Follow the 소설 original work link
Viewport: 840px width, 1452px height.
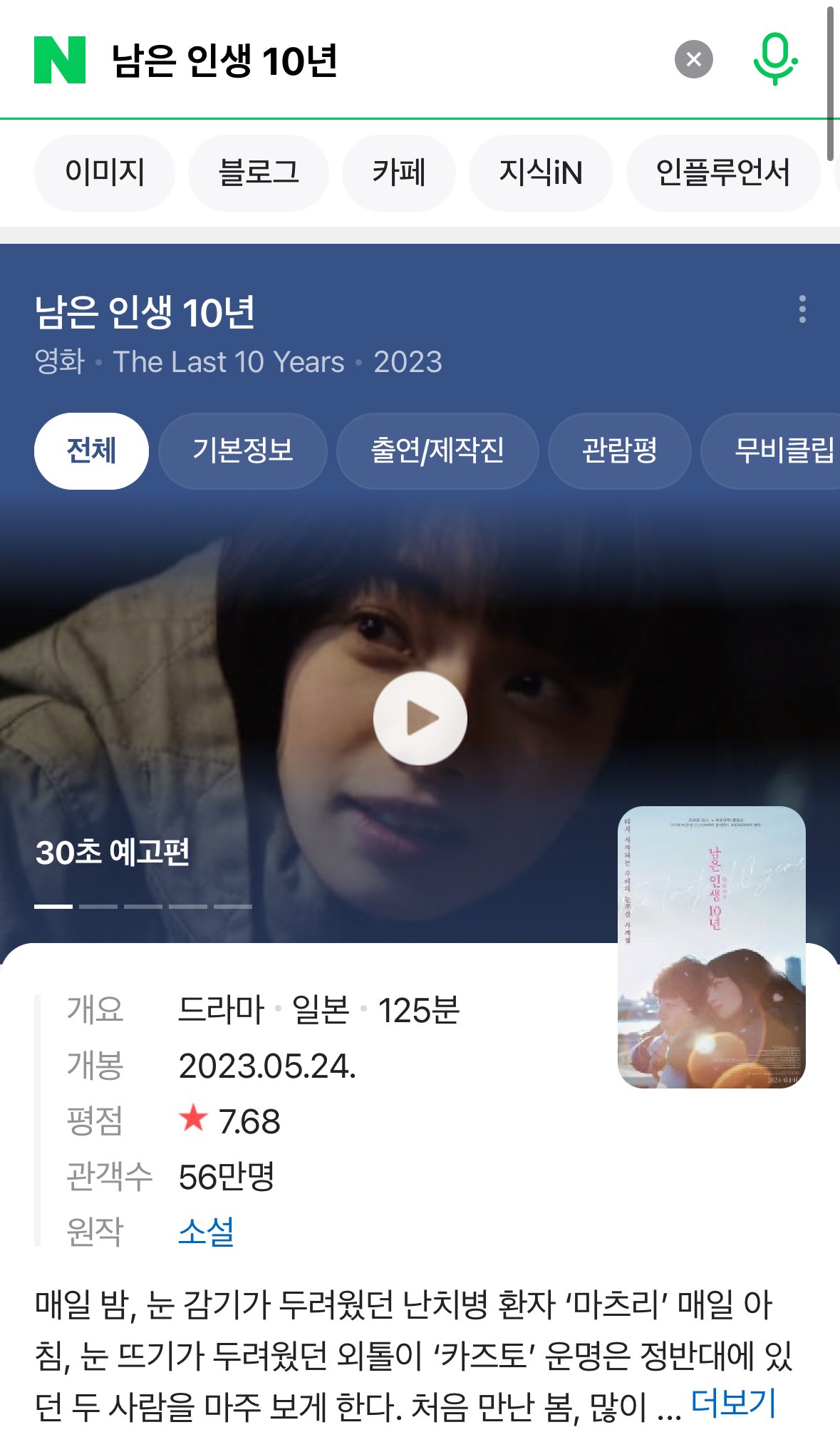[x=207, y=1231]
